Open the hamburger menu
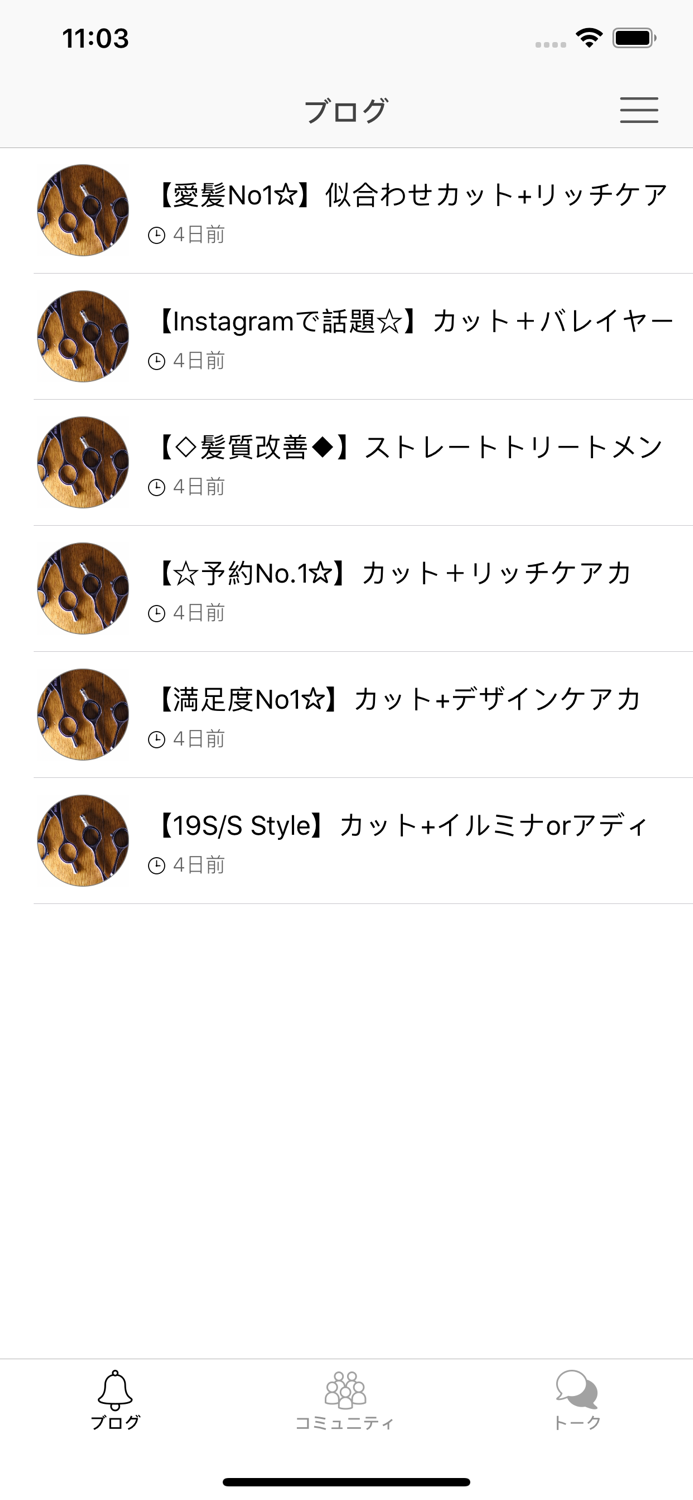 point(638,110)
